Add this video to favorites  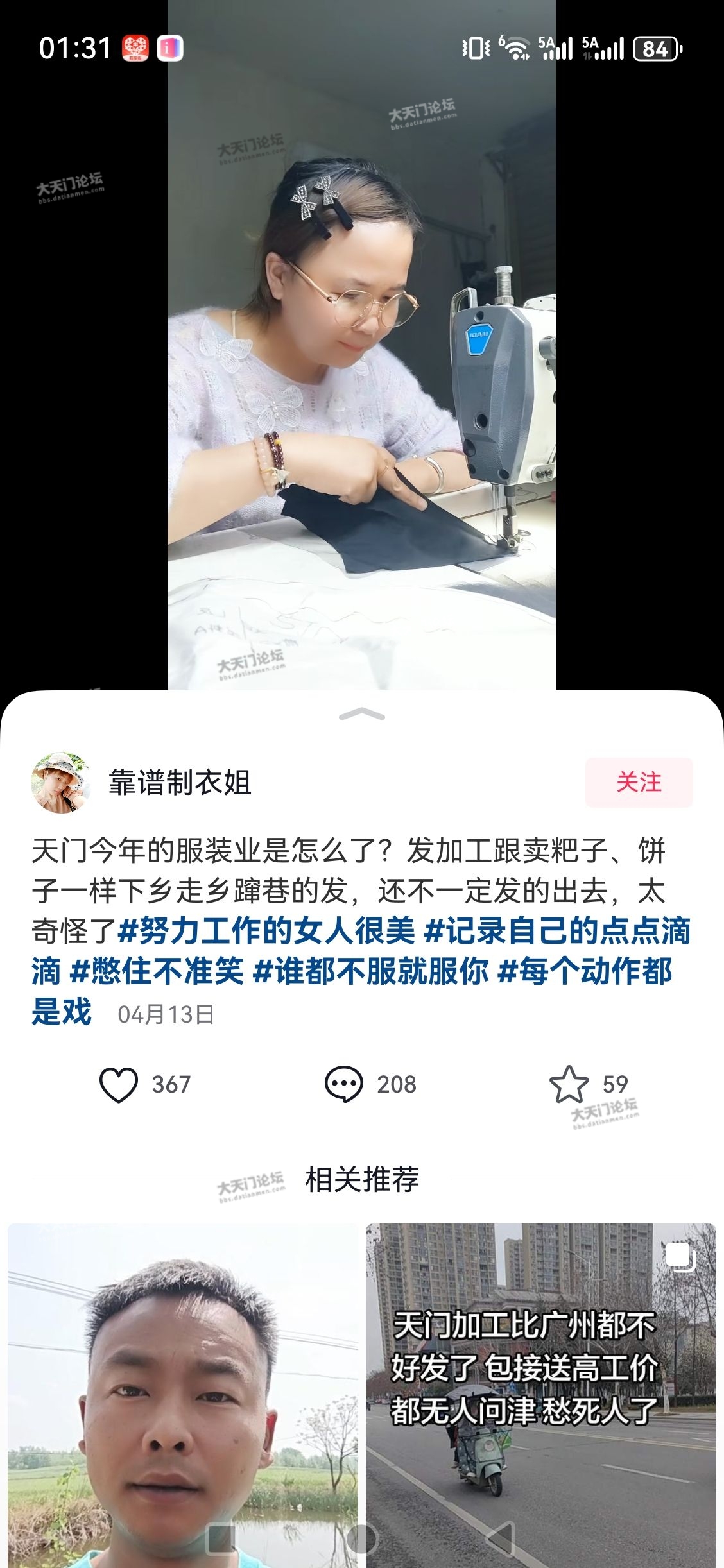tap(569, 1084)
